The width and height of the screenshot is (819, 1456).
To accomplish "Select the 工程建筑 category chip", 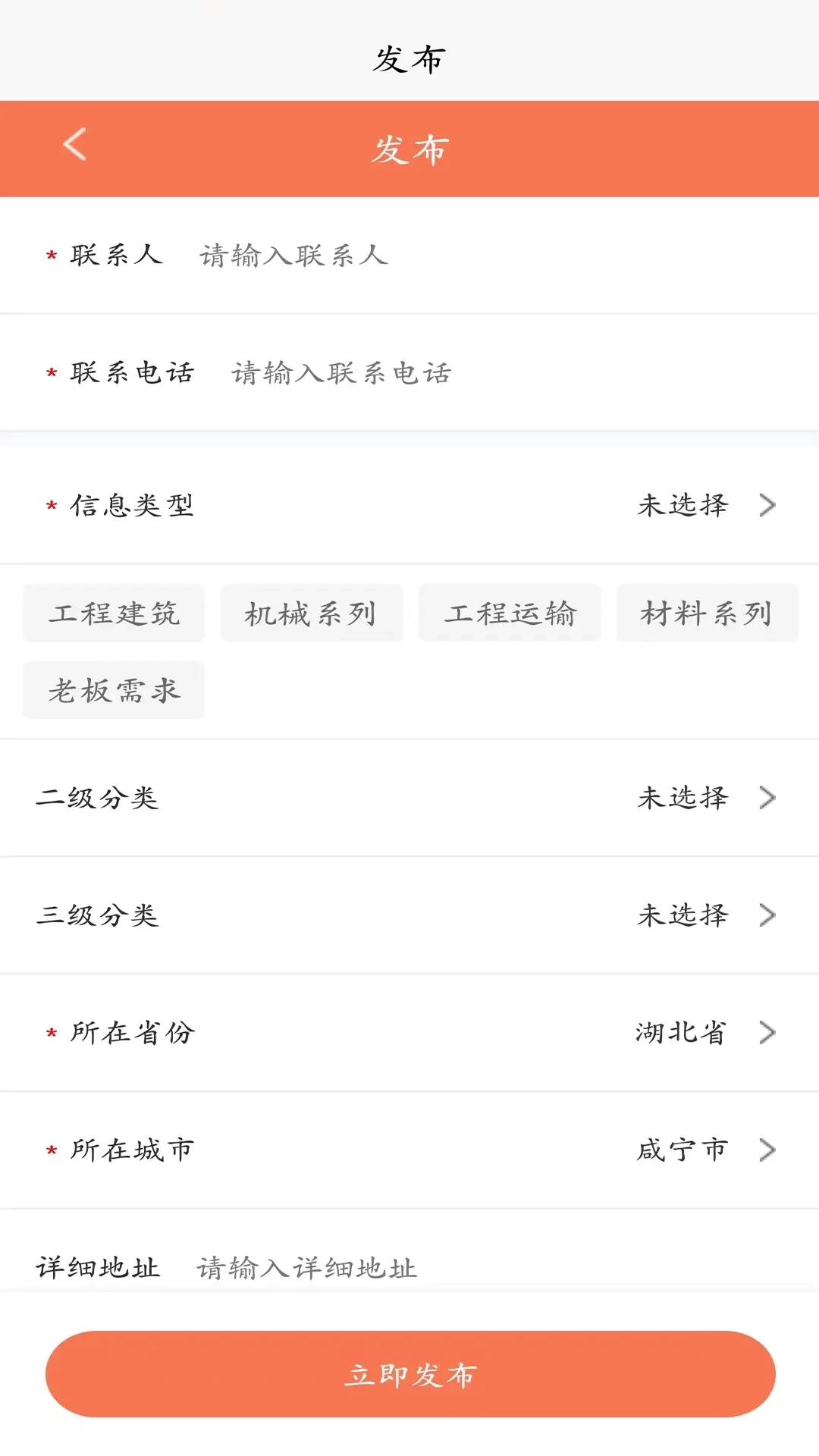I will pos(113,613).
